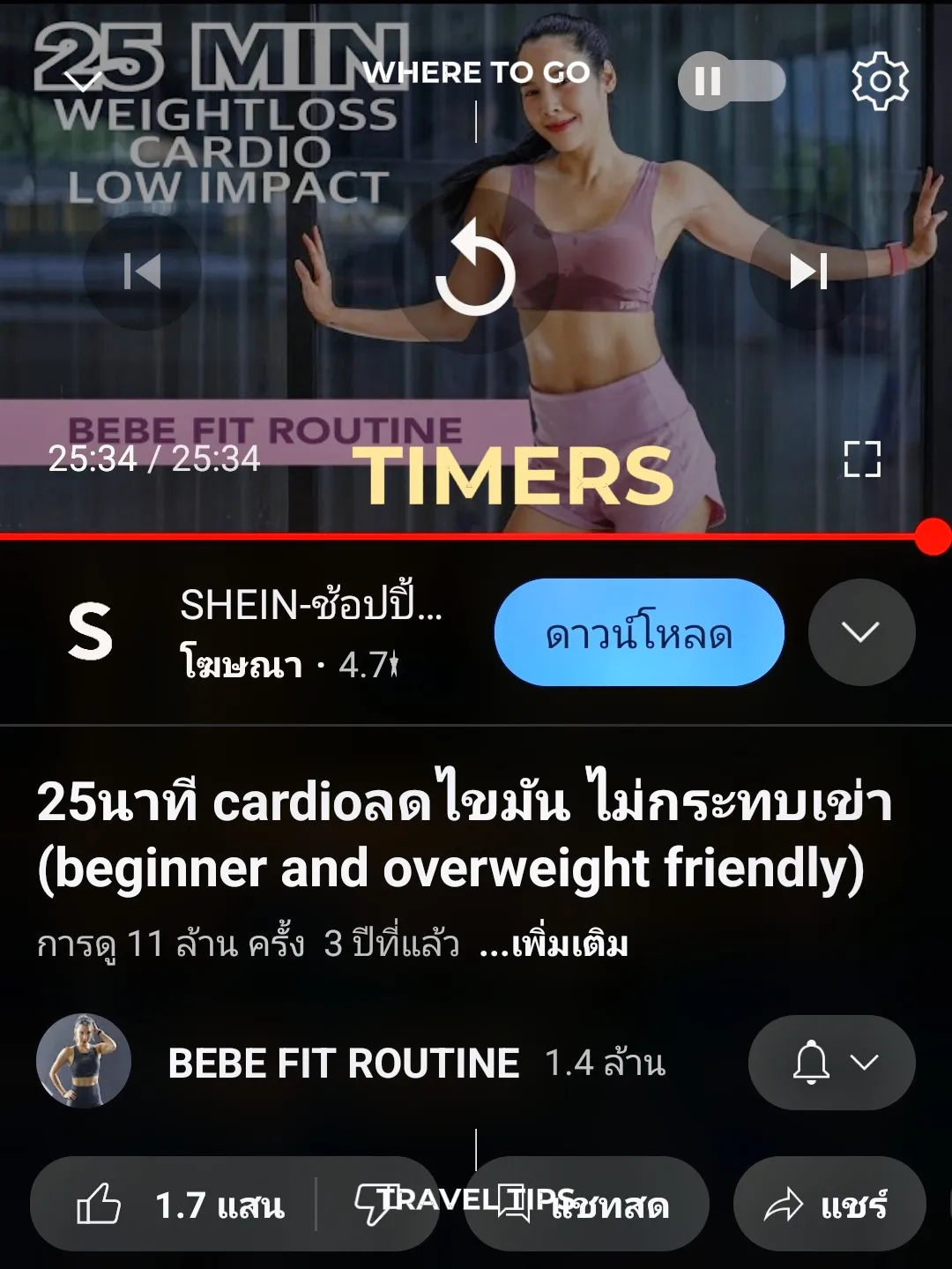Toggle the notification bell for BEBE FIT ROUTINE
The image size is (952, 1269).
click(x=807, y=1062)
